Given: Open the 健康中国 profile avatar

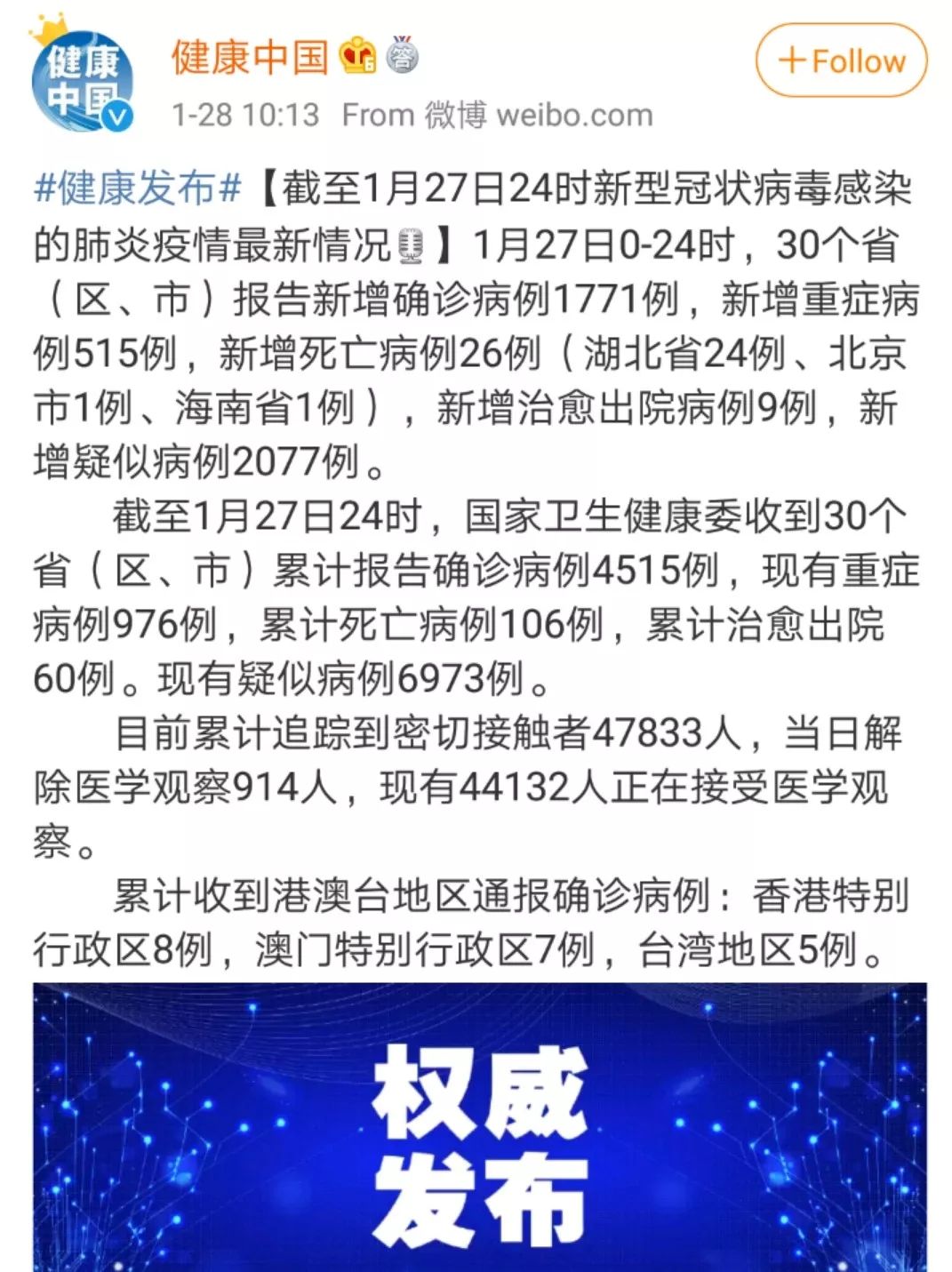Looking at the screenshot, I should pos(83,80).
